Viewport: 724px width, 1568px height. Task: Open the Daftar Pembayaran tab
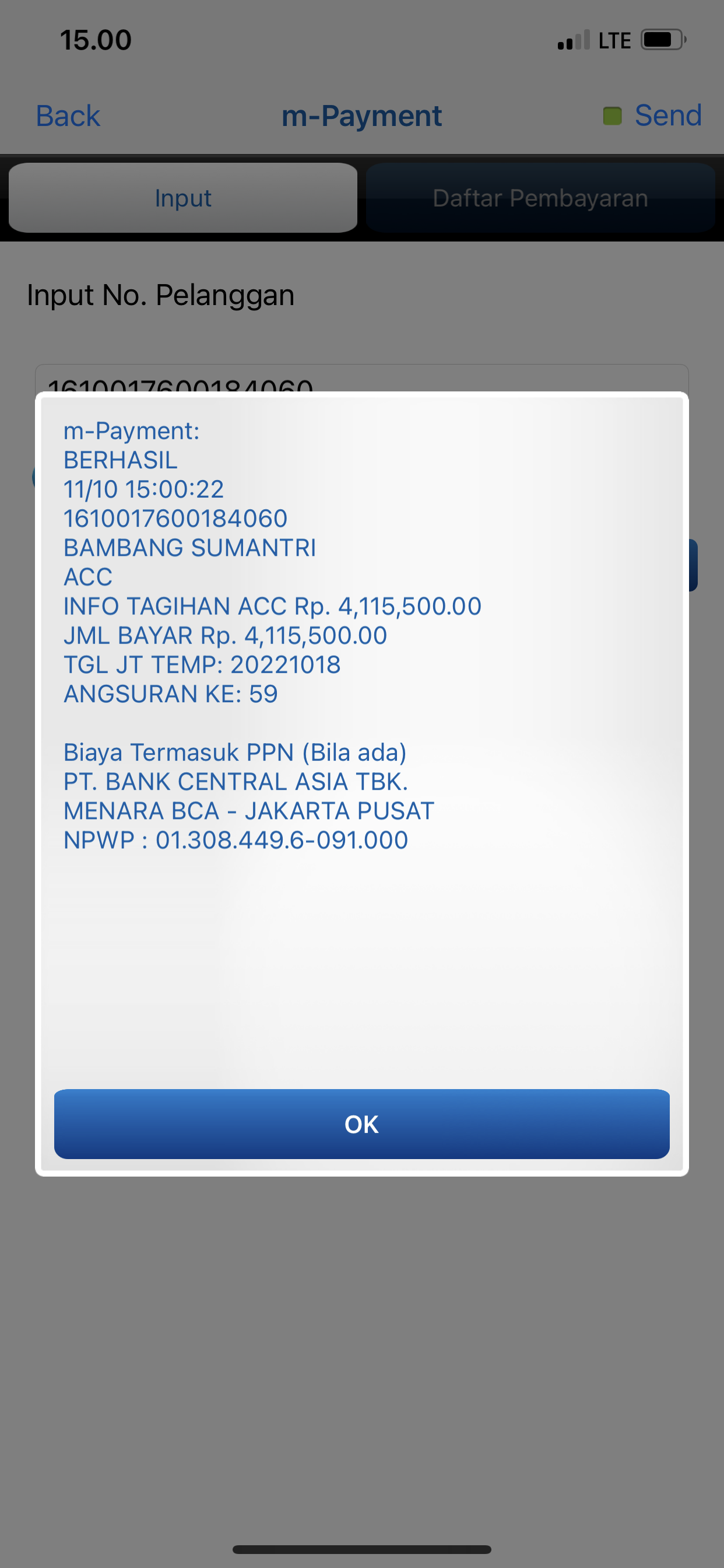[x=540, y=198]
